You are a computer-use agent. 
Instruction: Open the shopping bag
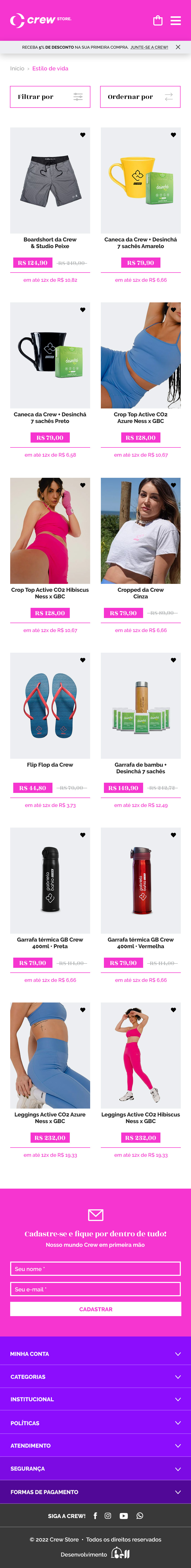[158, 21]
